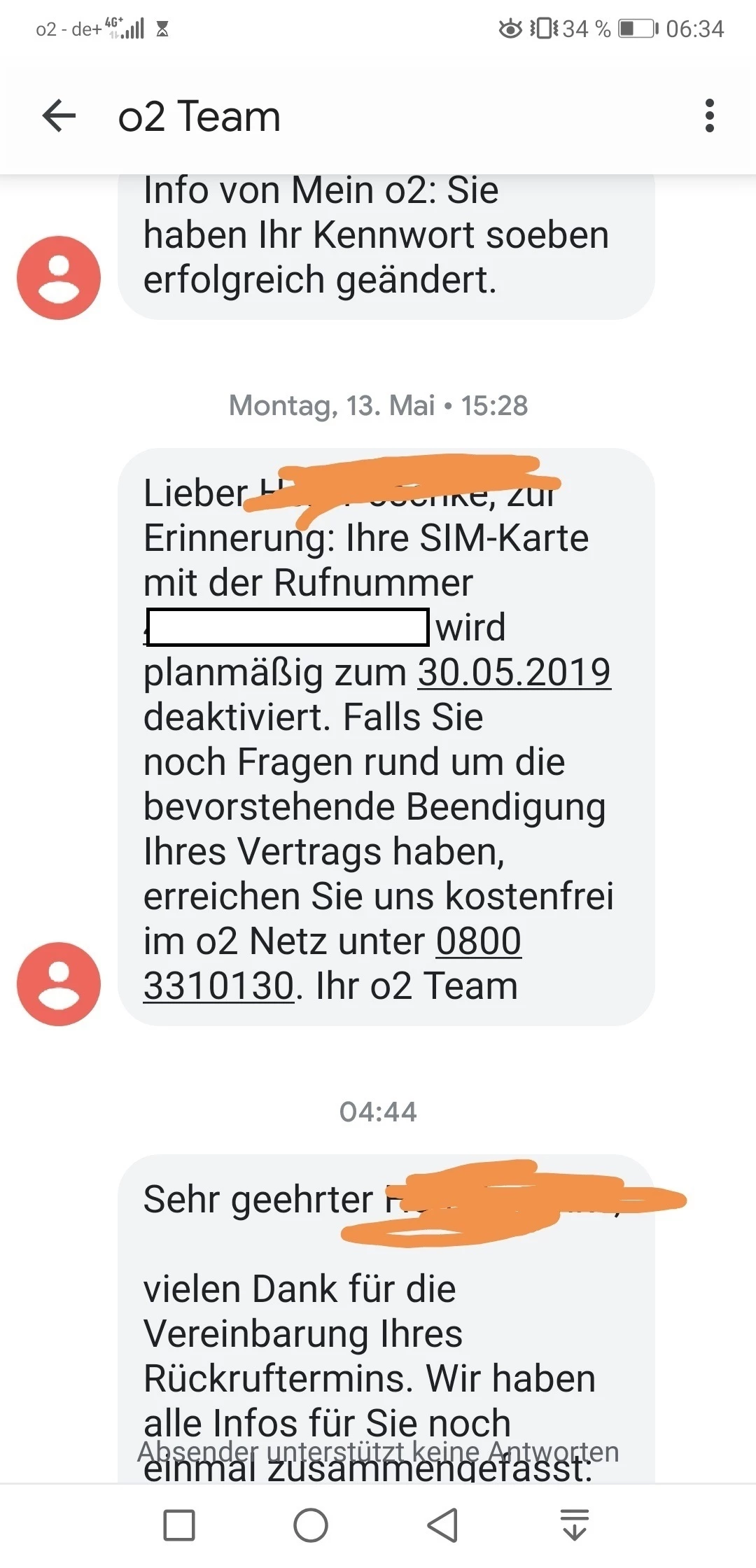This screenshot has height=1568, width=756.
Task: Open recent apps with the square button
Action: pyautogui.click(x=179, y=1525)
